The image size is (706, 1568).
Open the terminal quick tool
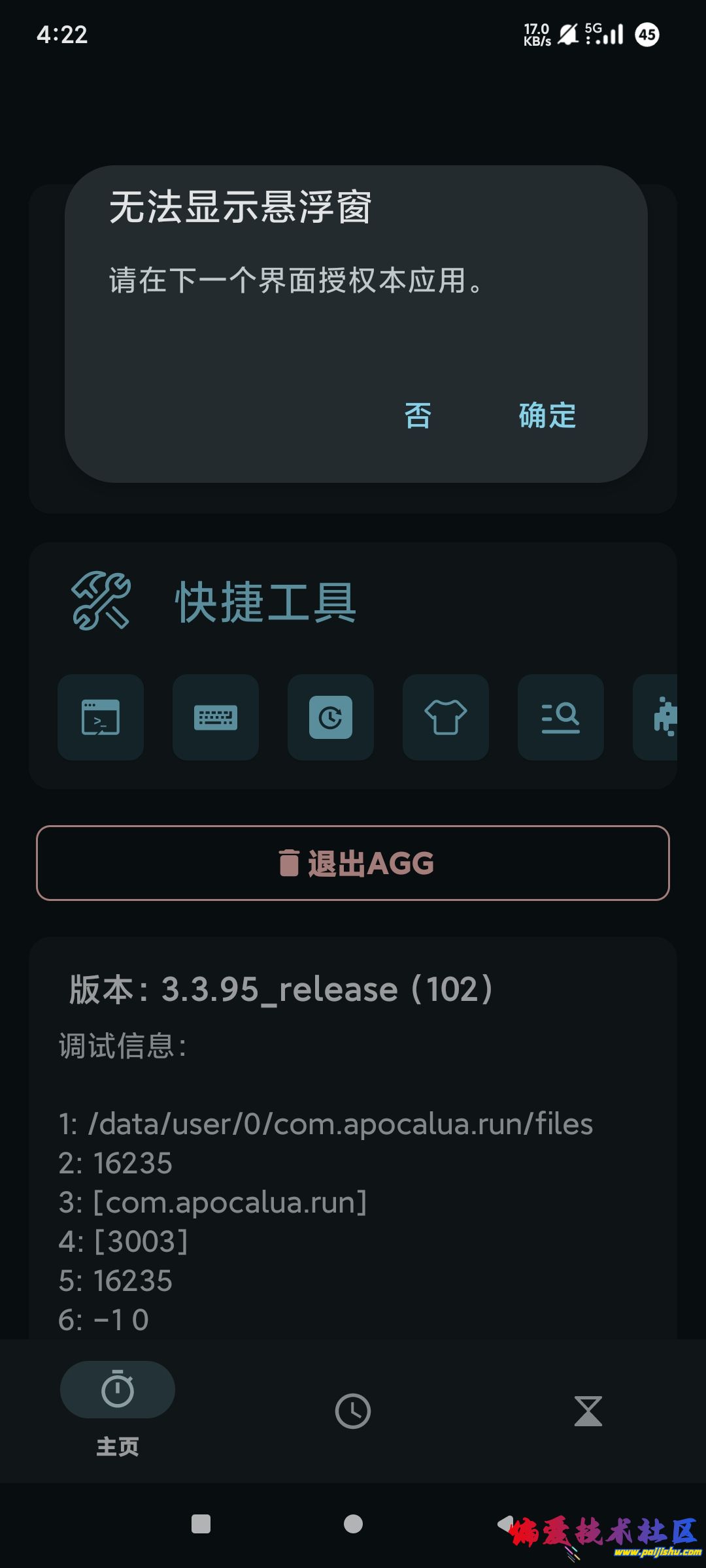(x=99, y=717)
